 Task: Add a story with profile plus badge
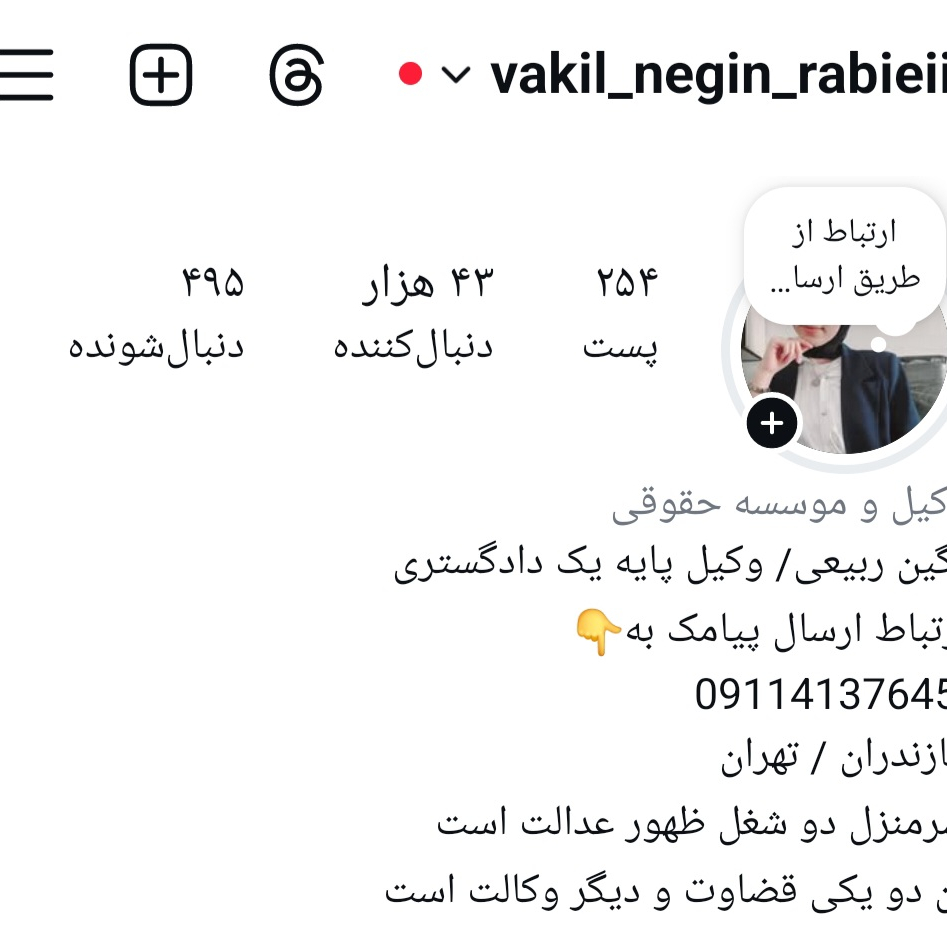pyautogui.click(x=772, y=423)
